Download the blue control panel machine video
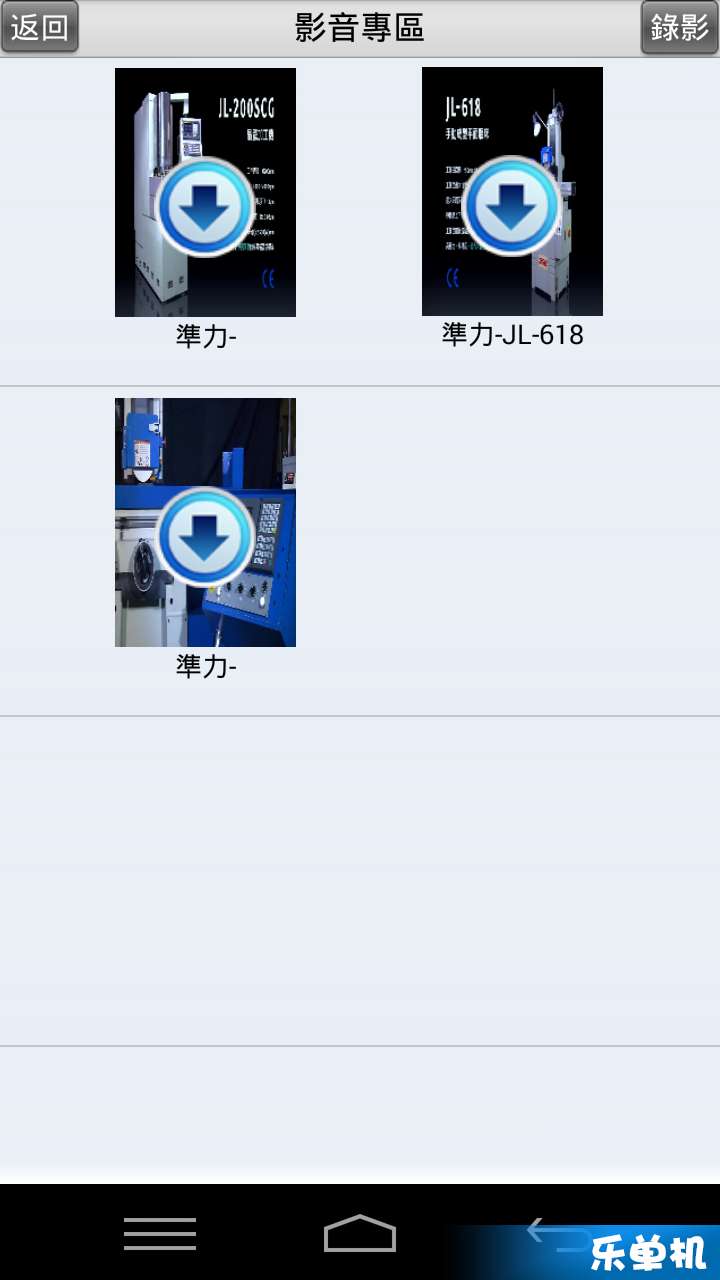This screenshot has width=720, height=1280. (x=205, y=522)
